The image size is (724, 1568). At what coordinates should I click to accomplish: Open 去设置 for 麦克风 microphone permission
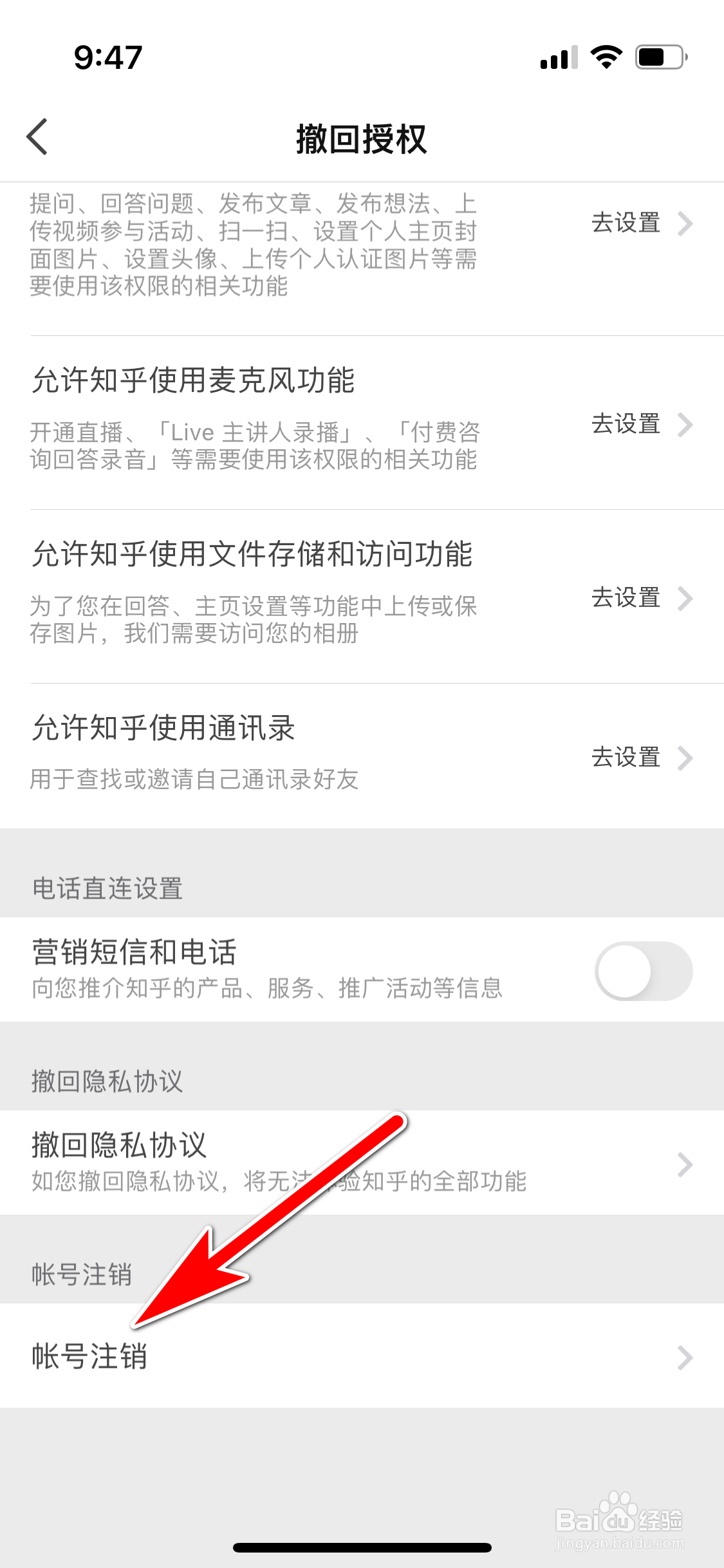click(625, 424)
